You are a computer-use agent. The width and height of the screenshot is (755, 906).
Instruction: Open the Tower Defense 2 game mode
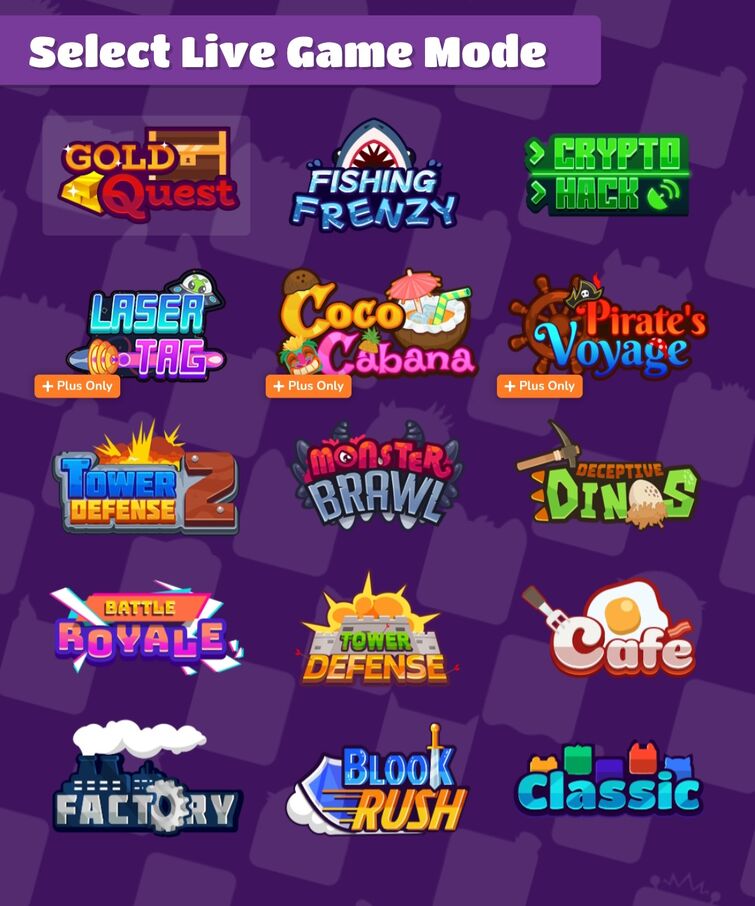pos(146,481)
